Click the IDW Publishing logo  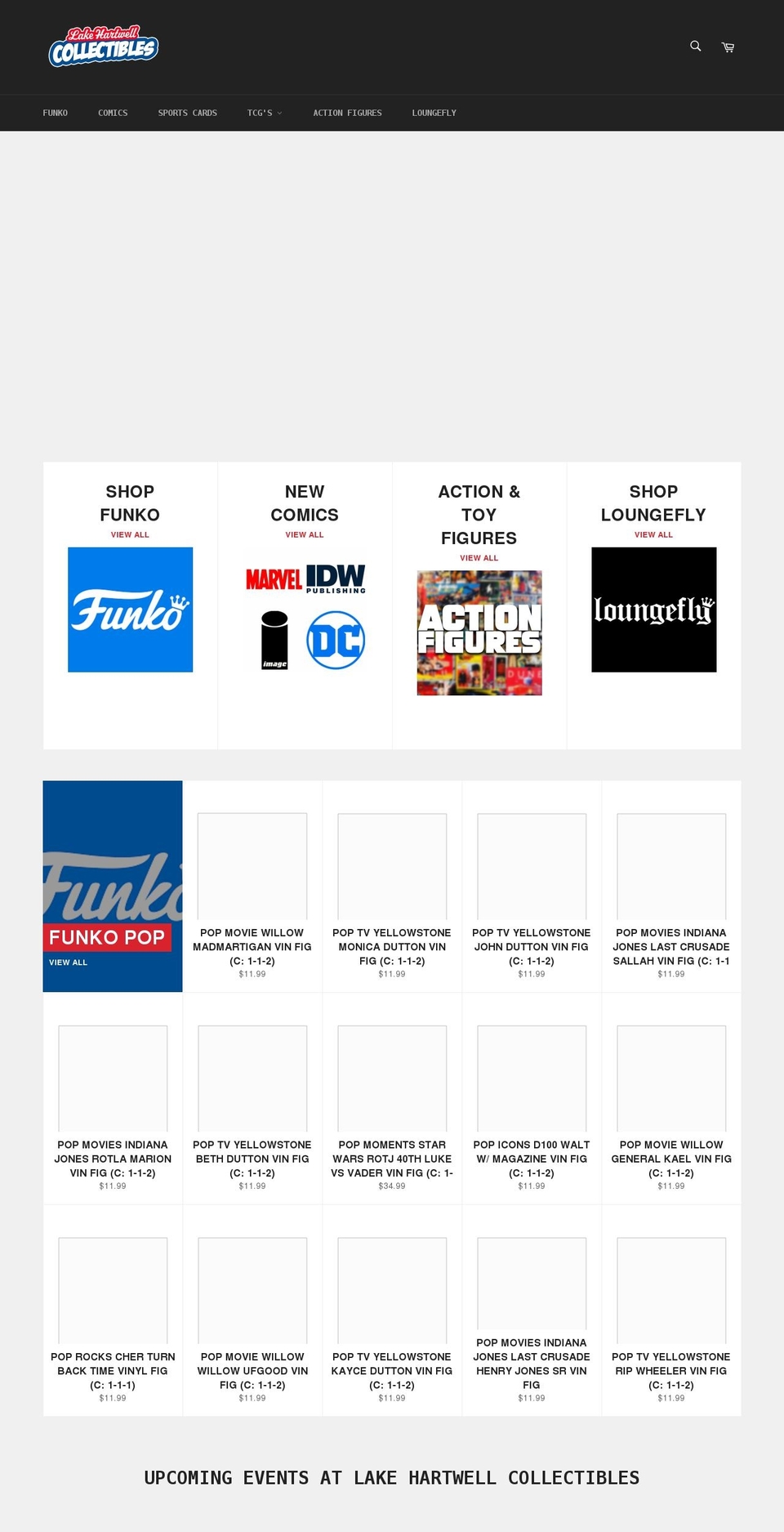tap(336, 578)
